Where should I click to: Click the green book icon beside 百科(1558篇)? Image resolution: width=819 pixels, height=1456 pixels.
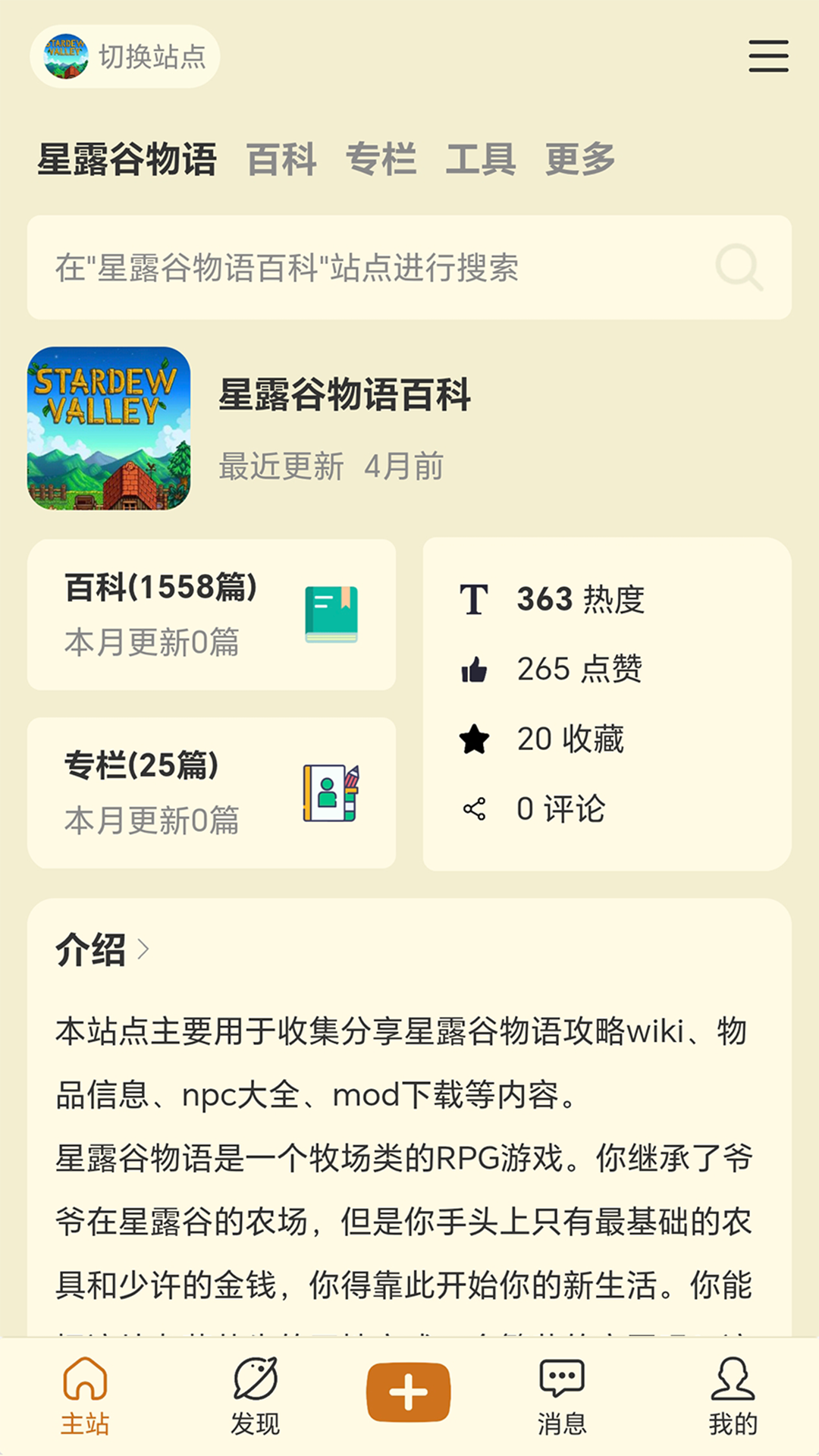click(331, 612)
